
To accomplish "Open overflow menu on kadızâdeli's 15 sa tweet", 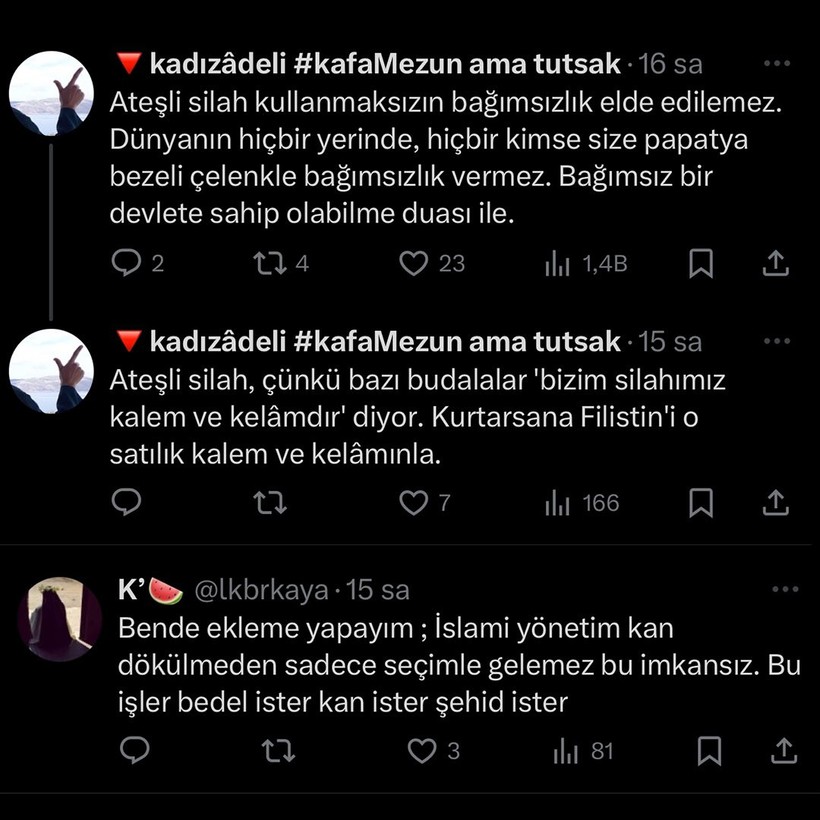I will point(777,342).
